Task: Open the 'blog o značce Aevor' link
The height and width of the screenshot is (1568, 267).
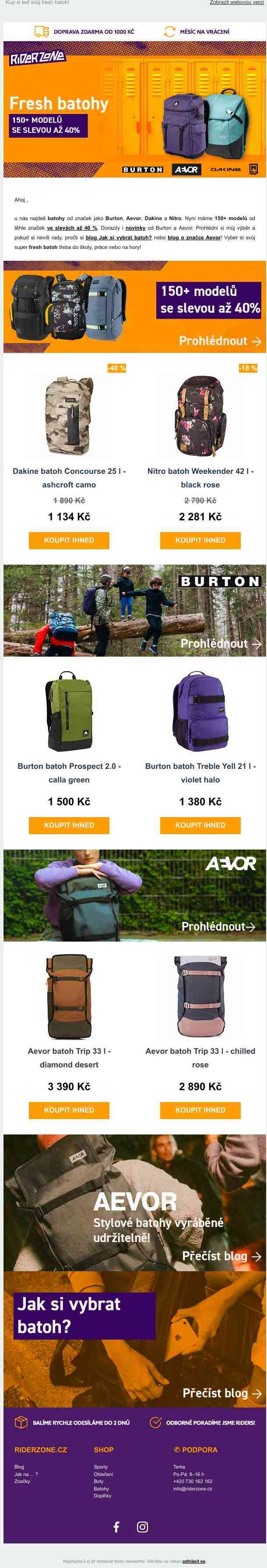Action: point(195,238)
